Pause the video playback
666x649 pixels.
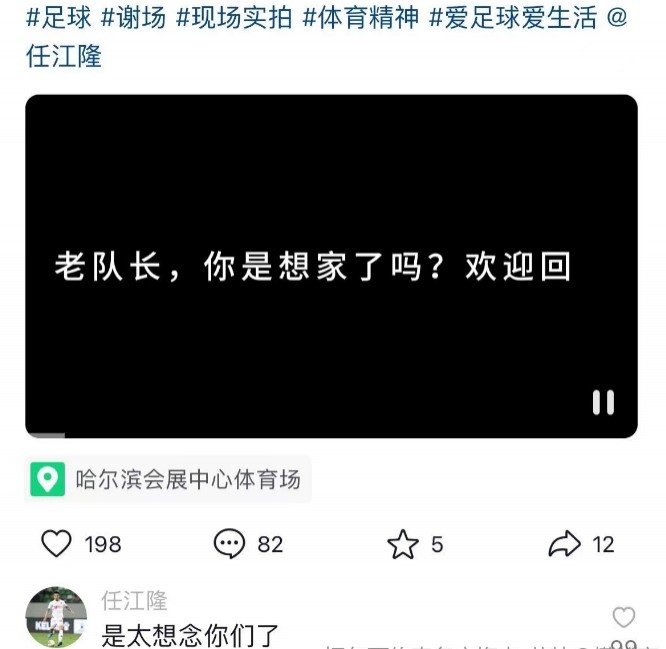click(603, 402)
